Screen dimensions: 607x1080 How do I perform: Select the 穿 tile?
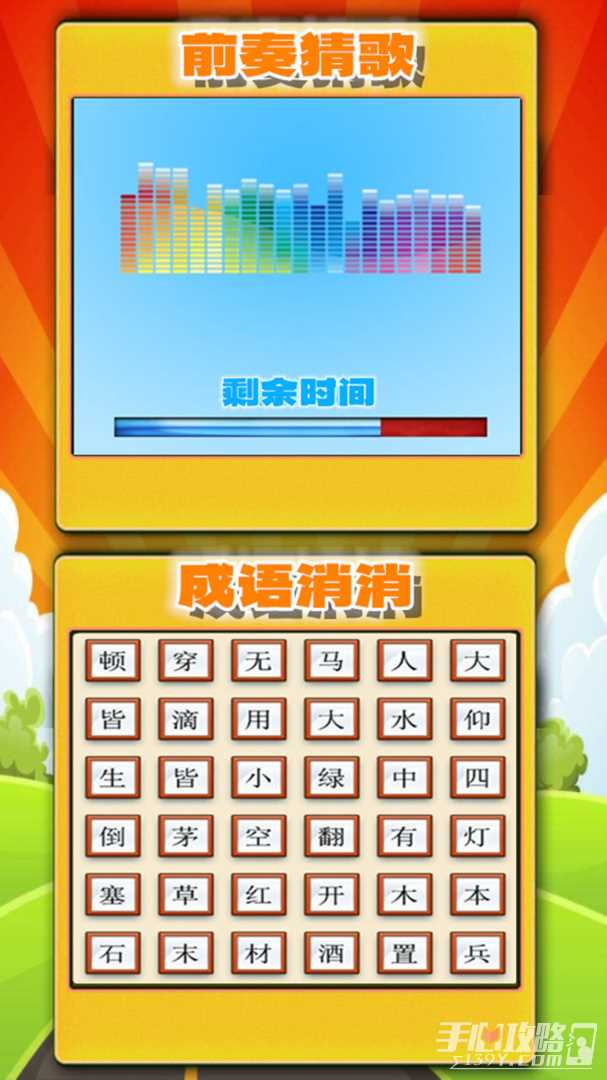tap(185, 661)
